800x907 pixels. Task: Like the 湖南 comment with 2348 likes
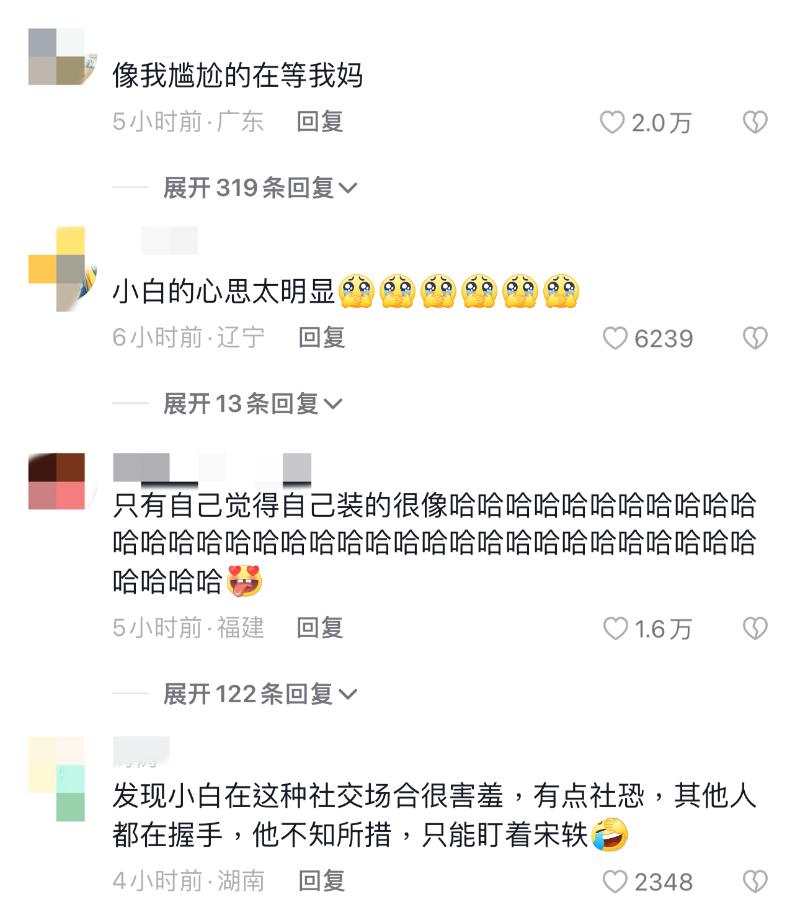pos(615,882)
